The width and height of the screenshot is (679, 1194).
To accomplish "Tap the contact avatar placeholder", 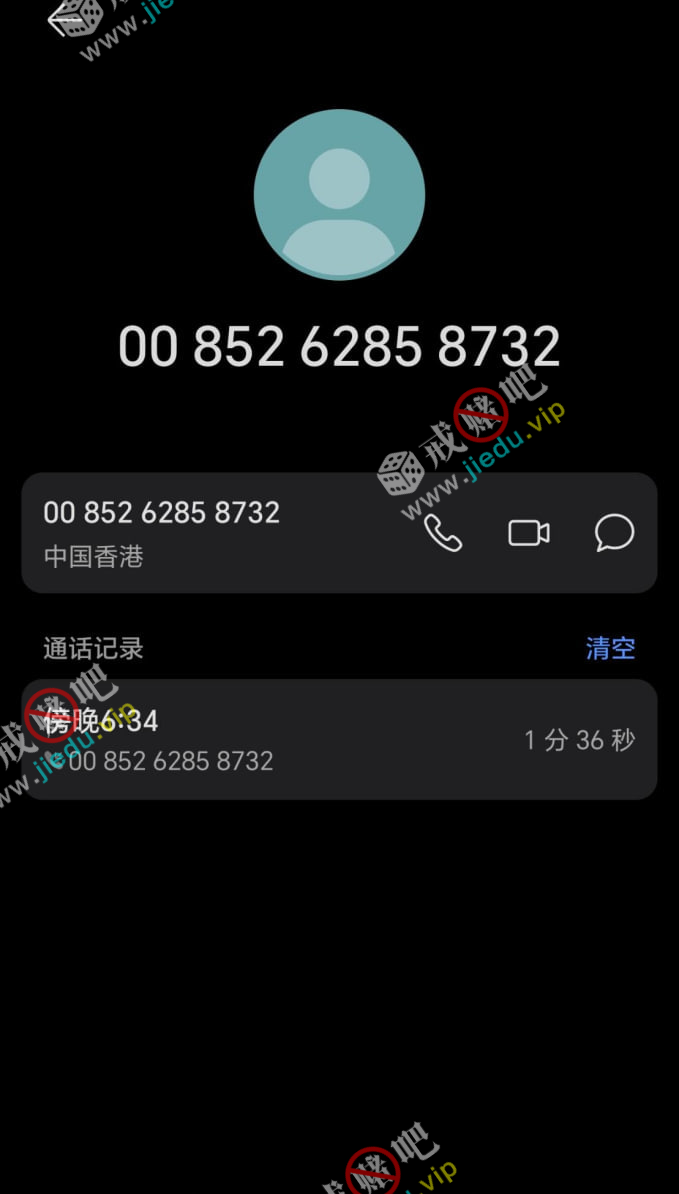I will pyautogui.click(x=339, y=195).
